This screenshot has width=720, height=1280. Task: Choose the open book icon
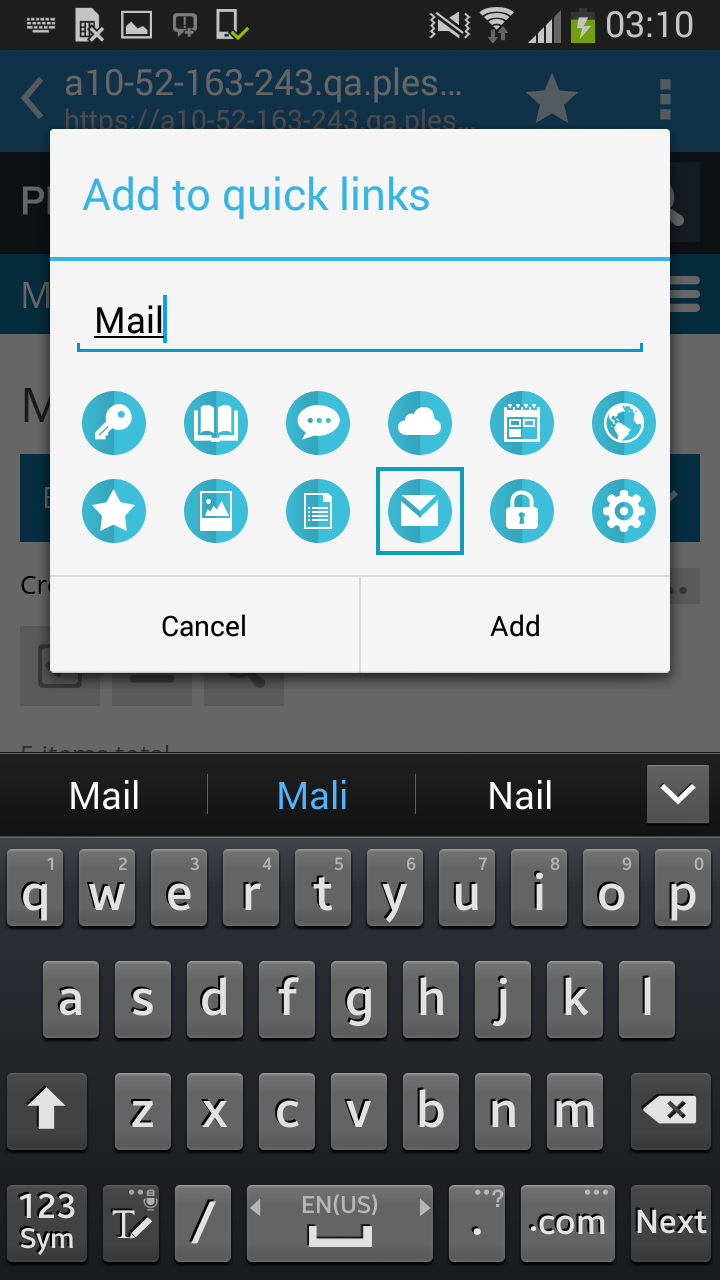(216, 423)
